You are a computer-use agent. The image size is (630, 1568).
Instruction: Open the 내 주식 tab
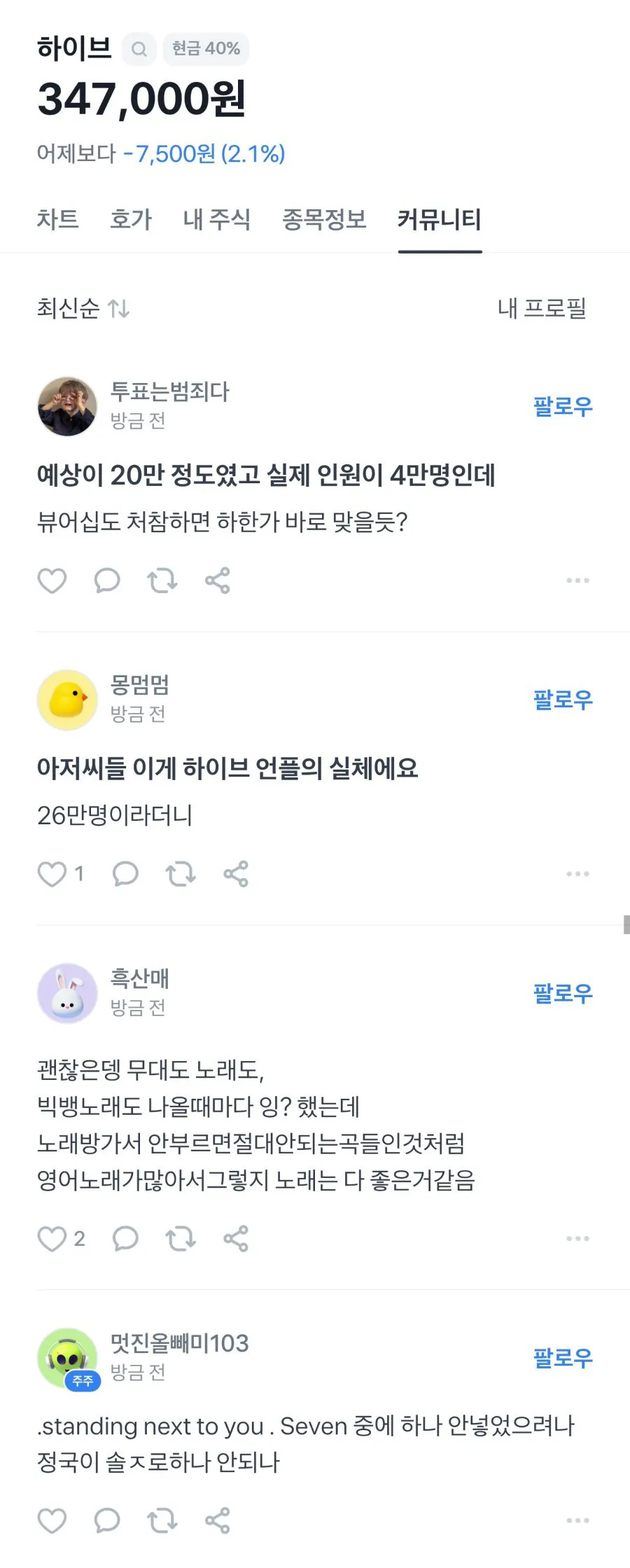(216, 219)
